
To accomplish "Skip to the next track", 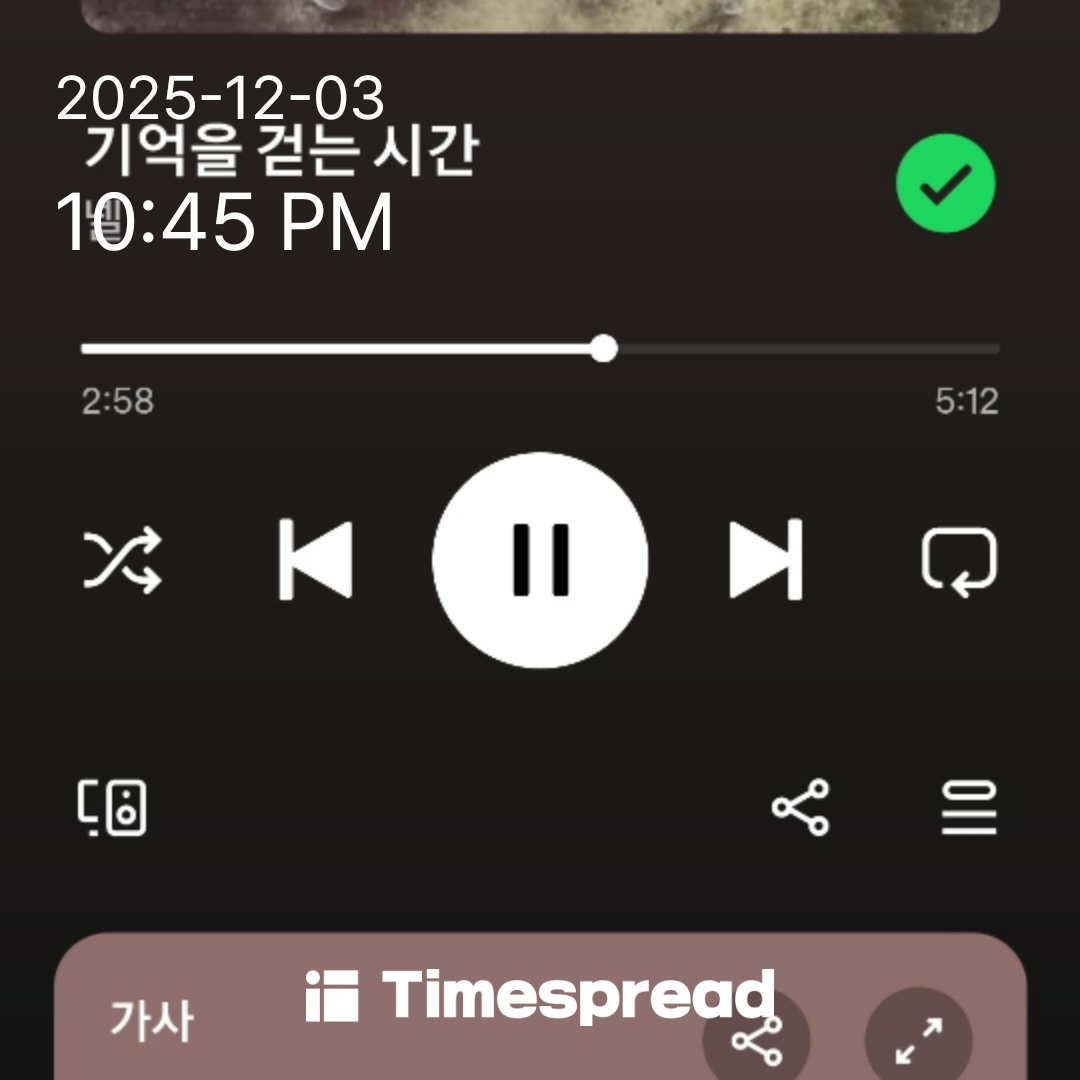I will 766,560.
